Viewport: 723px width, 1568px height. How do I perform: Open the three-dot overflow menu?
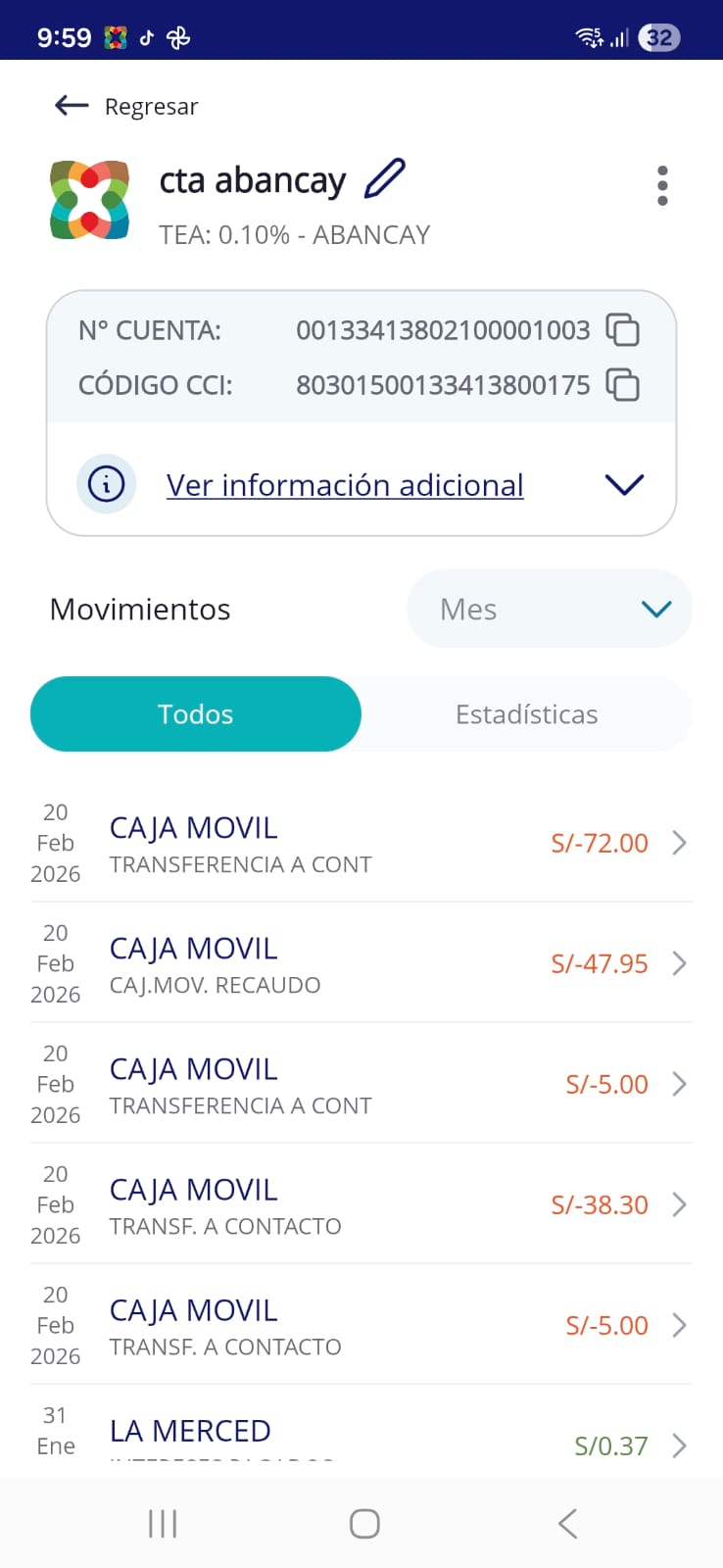662,185
